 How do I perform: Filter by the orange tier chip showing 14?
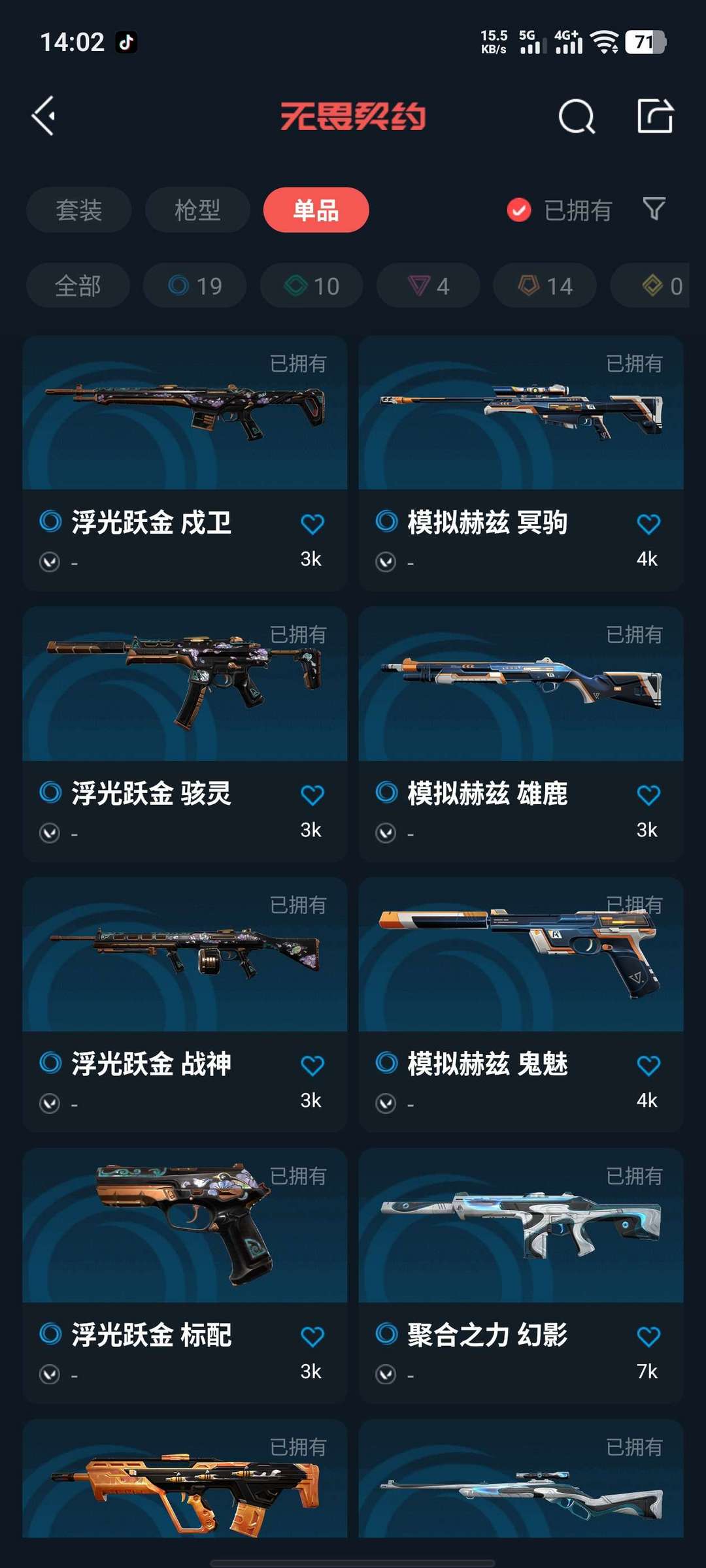pos(545,286)
